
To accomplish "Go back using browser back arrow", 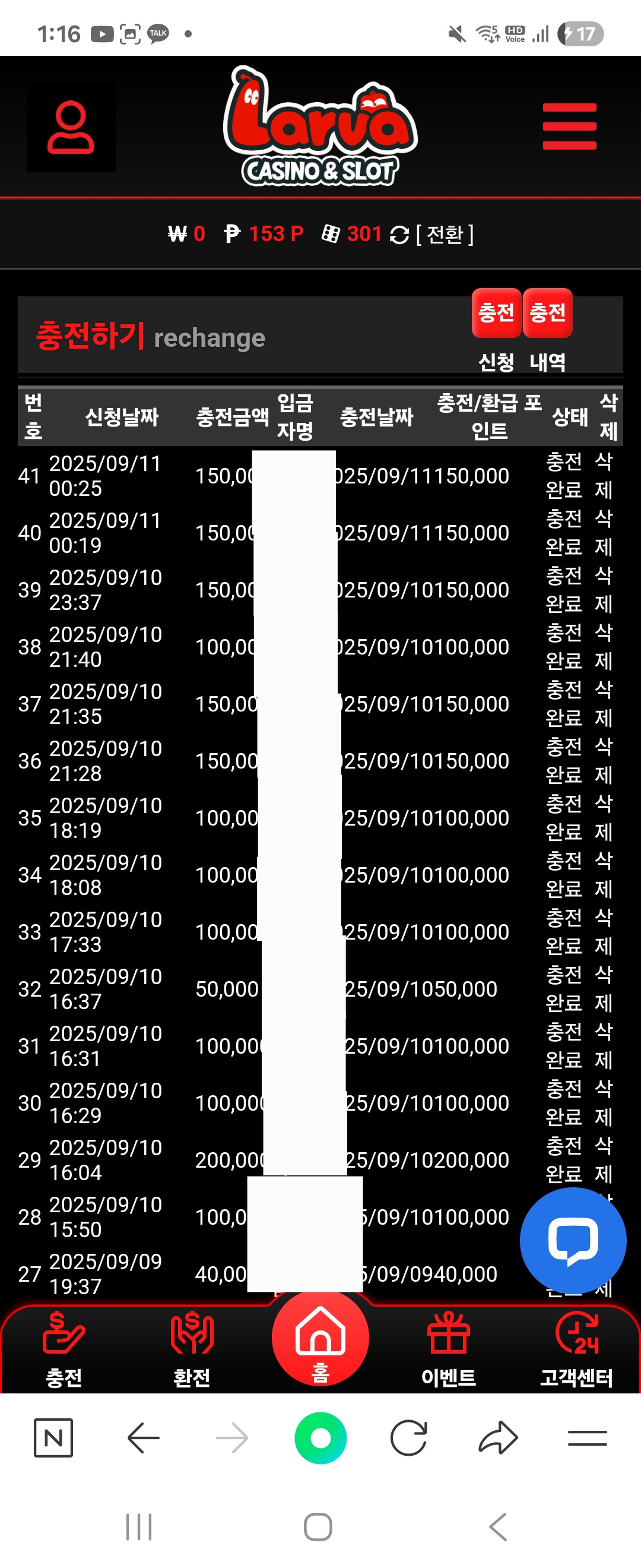I will (x=144, y=1438).
